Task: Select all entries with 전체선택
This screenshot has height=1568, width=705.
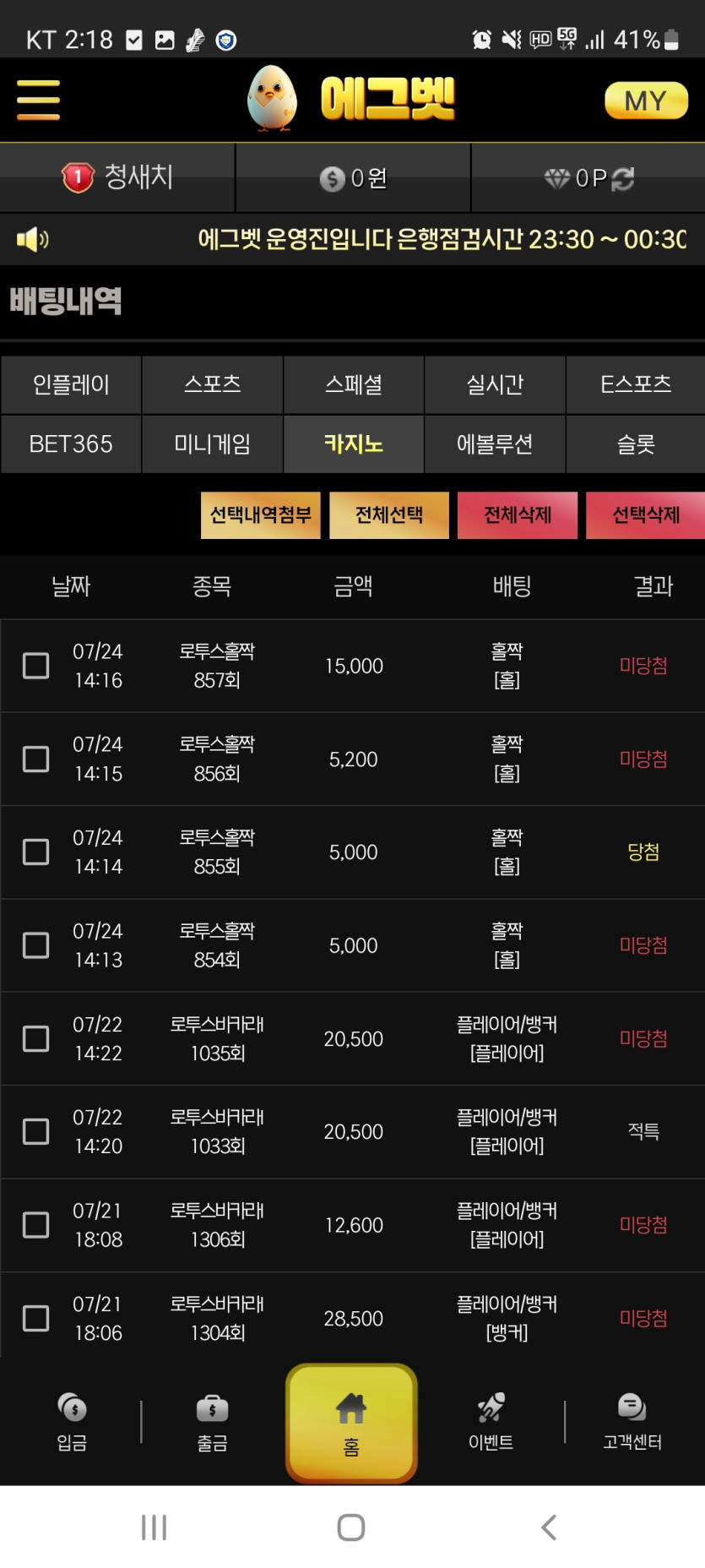Action: pos(389,515)
